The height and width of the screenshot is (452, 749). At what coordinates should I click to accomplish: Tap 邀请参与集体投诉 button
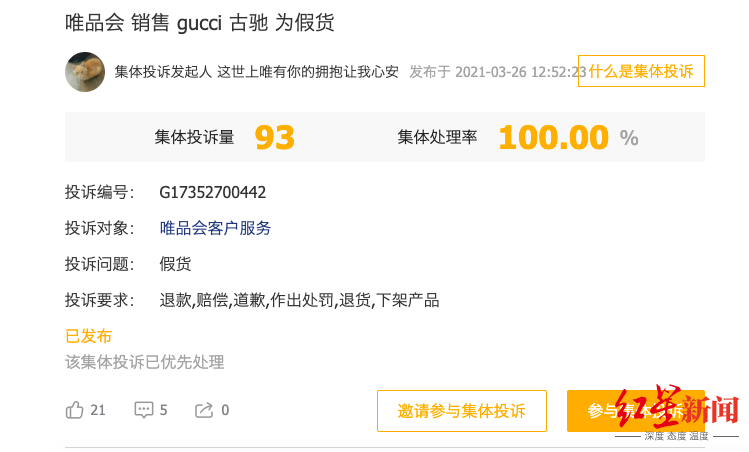coord(461,411)
